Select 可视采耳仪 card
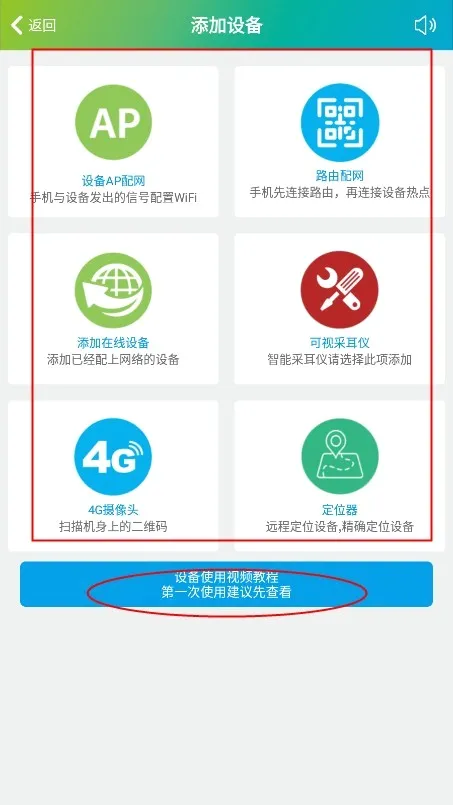This screenshot has height=805, width=453. pos(339,309)
